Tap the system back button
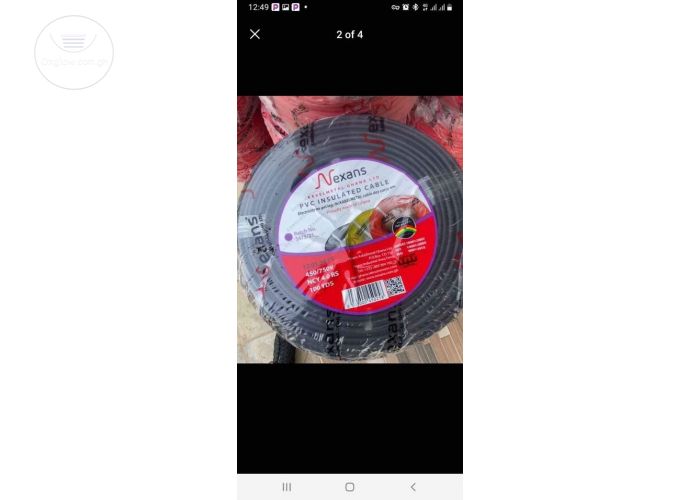The height and width of the screenshot is (500, 700). point(413,487)
